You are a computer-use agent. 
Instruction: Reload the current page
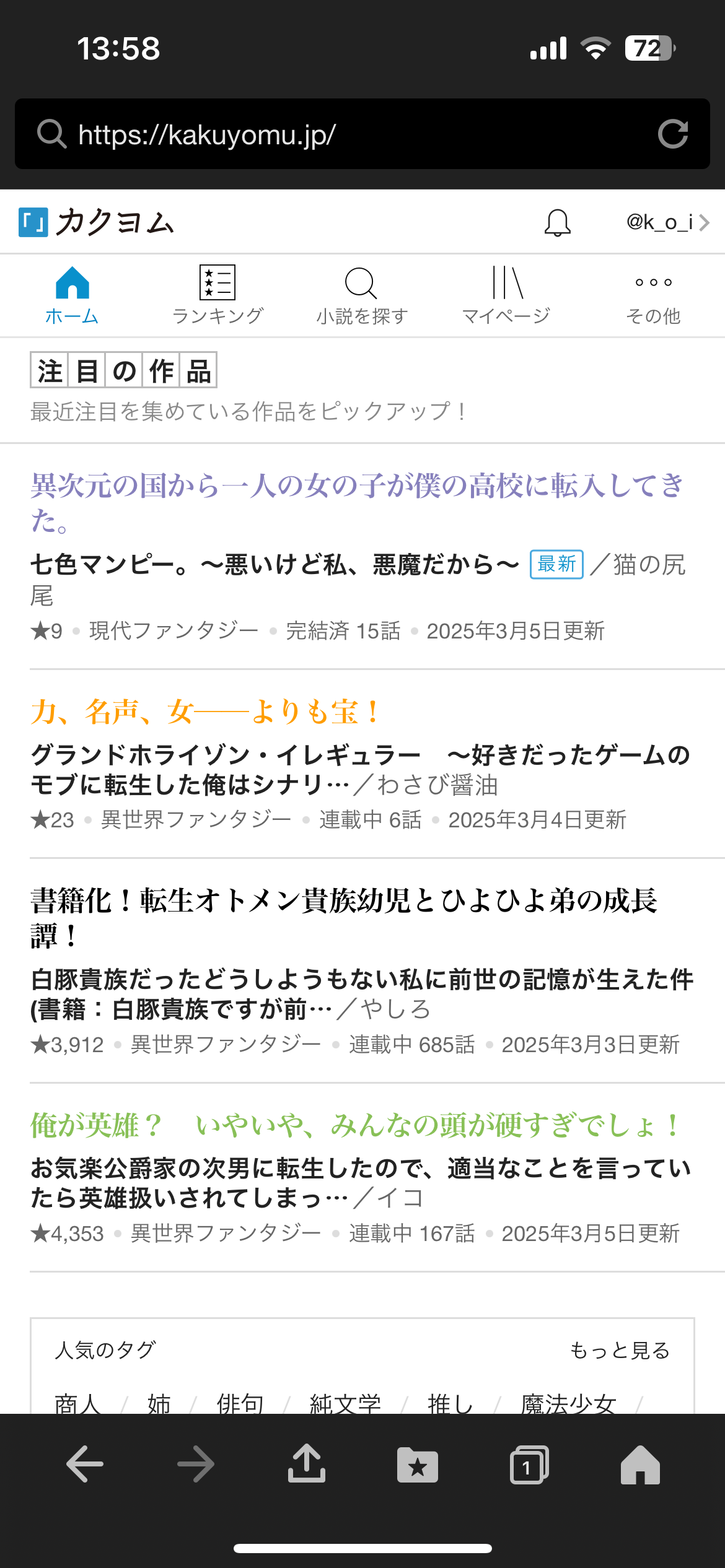pyautogui.click(x=673, y=134)
